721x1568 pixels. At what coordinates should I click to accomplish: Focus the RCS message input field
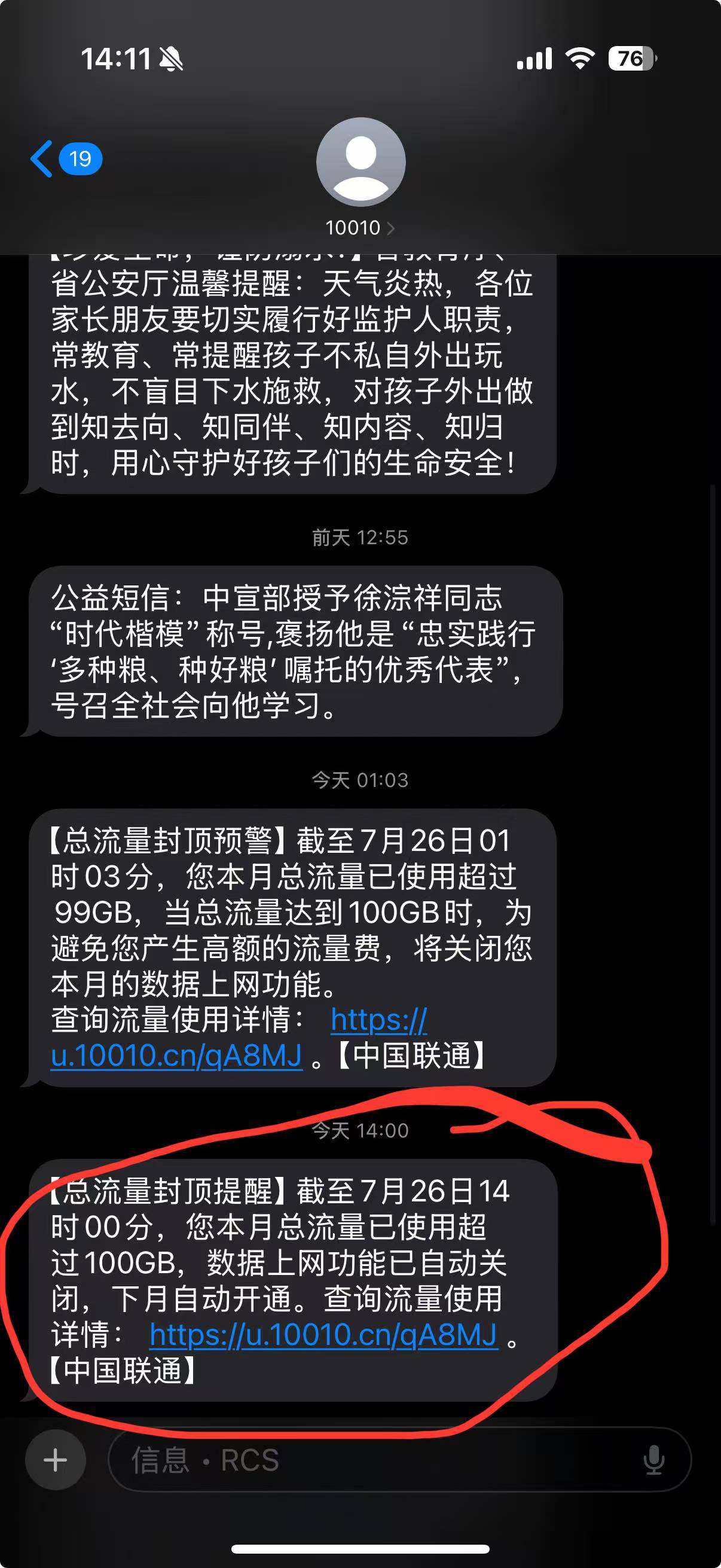pyautogui.click(x=377, y=1460)
